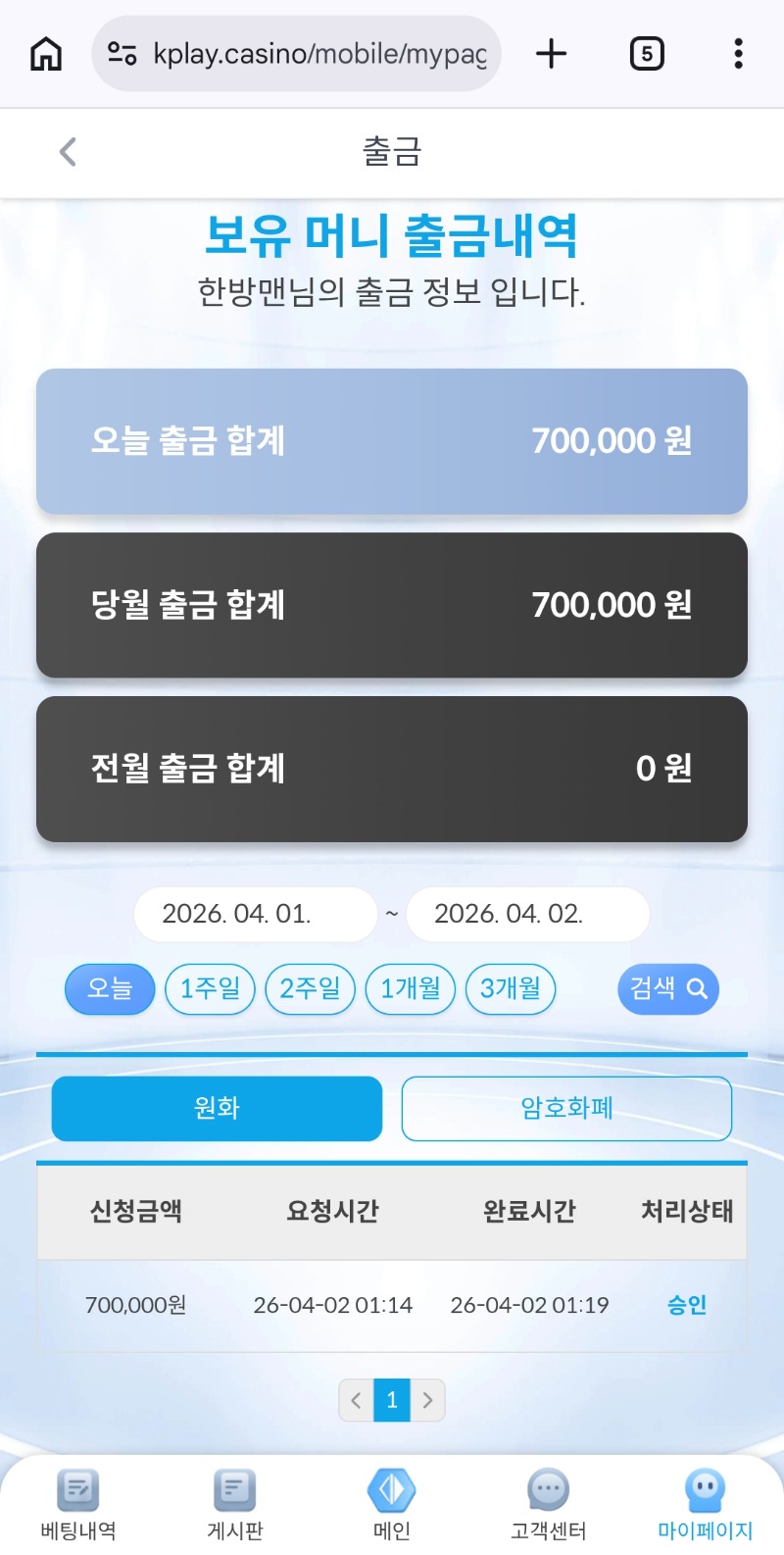The image size is (784, 1555).
Task: Go back using the header arrow
Action: 68,152
